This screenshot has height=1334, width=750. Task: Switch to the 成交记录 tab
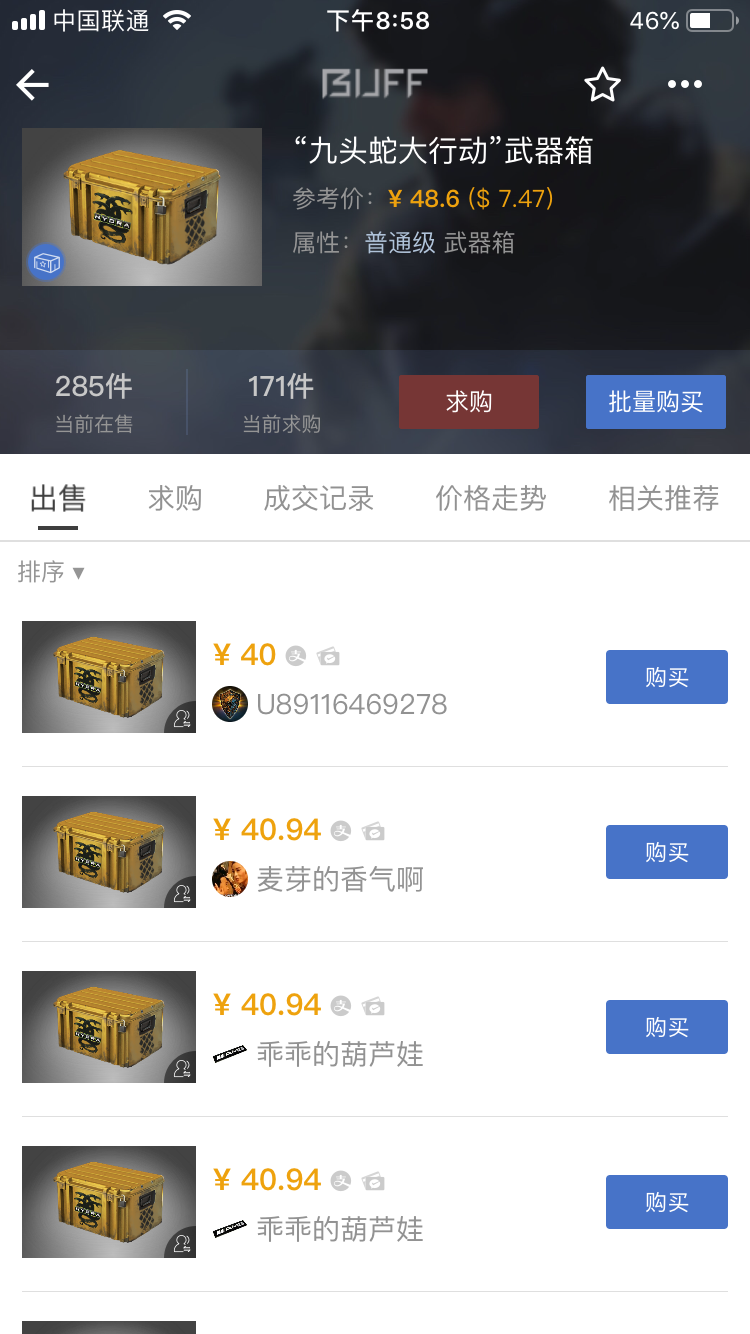coord(318,499)
